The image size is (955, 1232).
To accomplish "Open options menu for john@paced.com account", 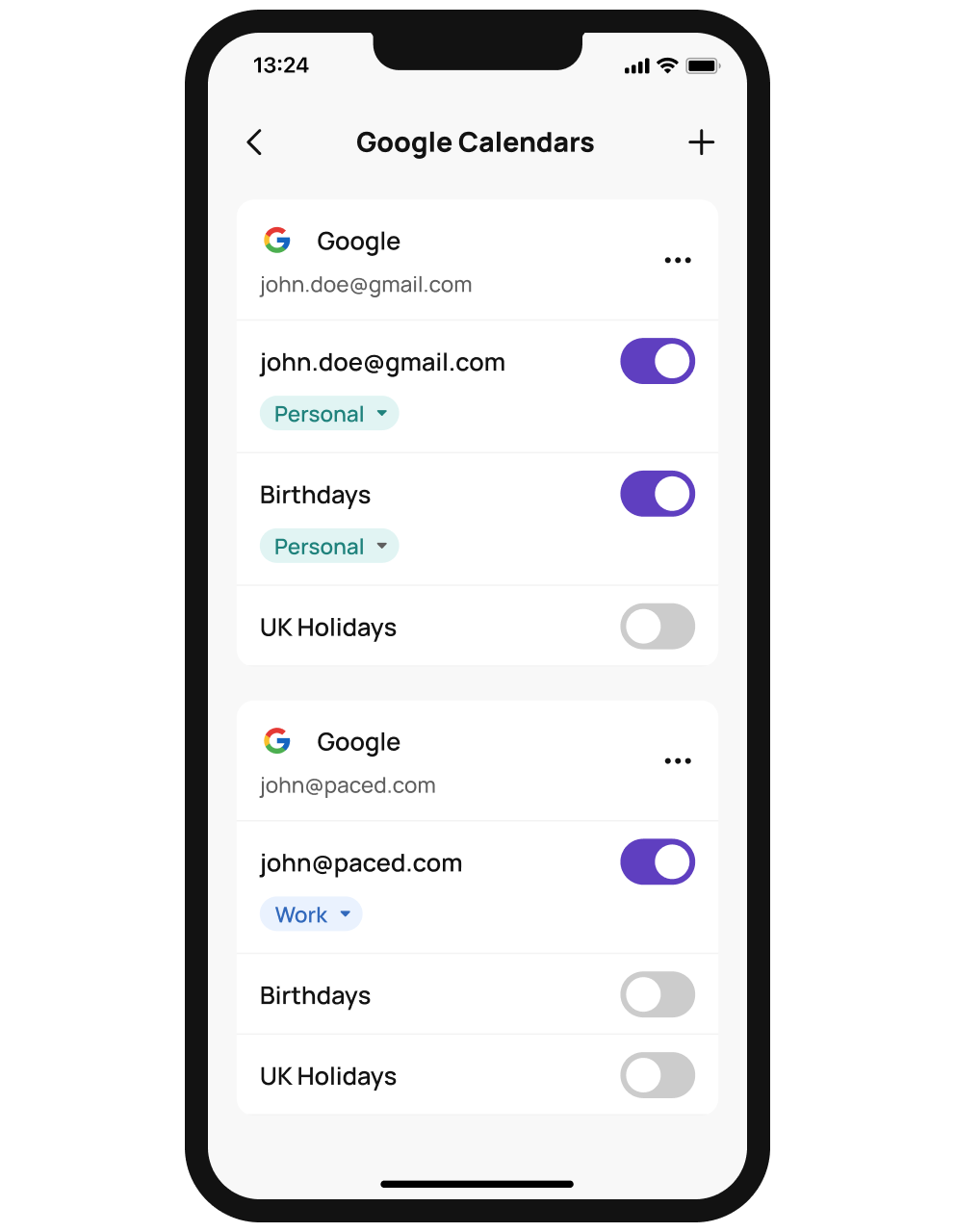I will point(678,761).
